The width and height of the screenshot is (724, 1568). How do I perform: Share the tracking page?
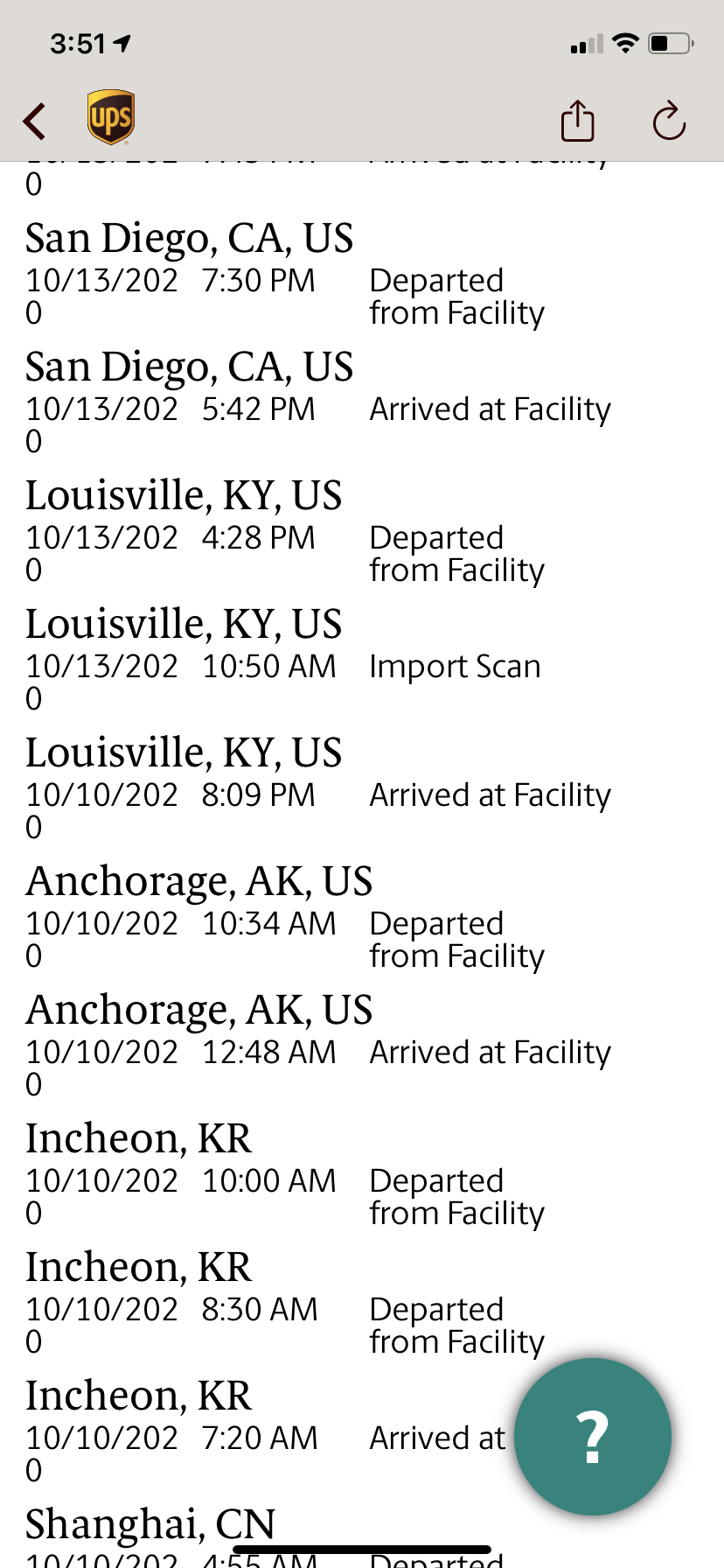tap(577, 120)
